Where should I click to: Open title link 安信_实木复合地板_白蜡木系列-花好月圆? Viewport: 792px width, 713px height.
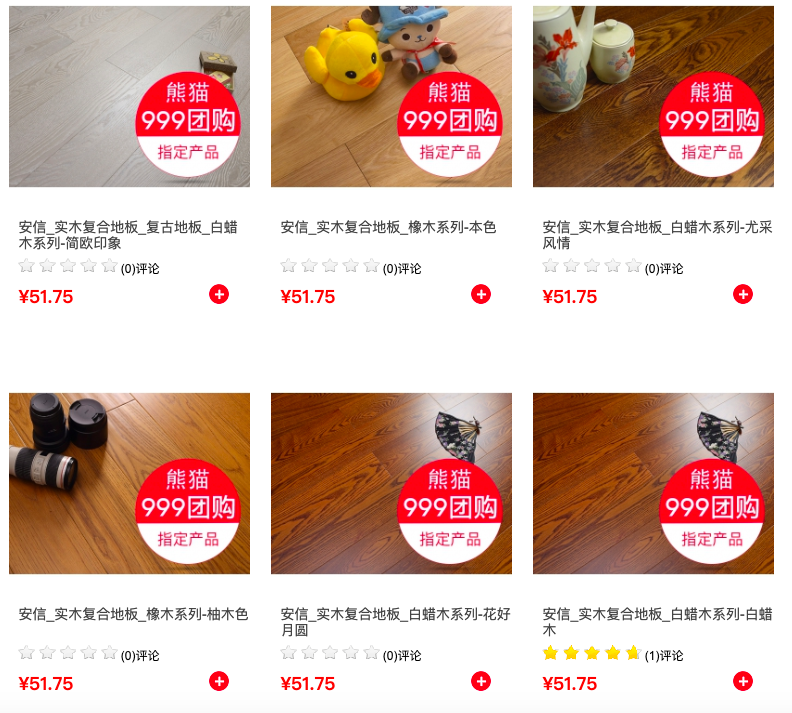395,622
